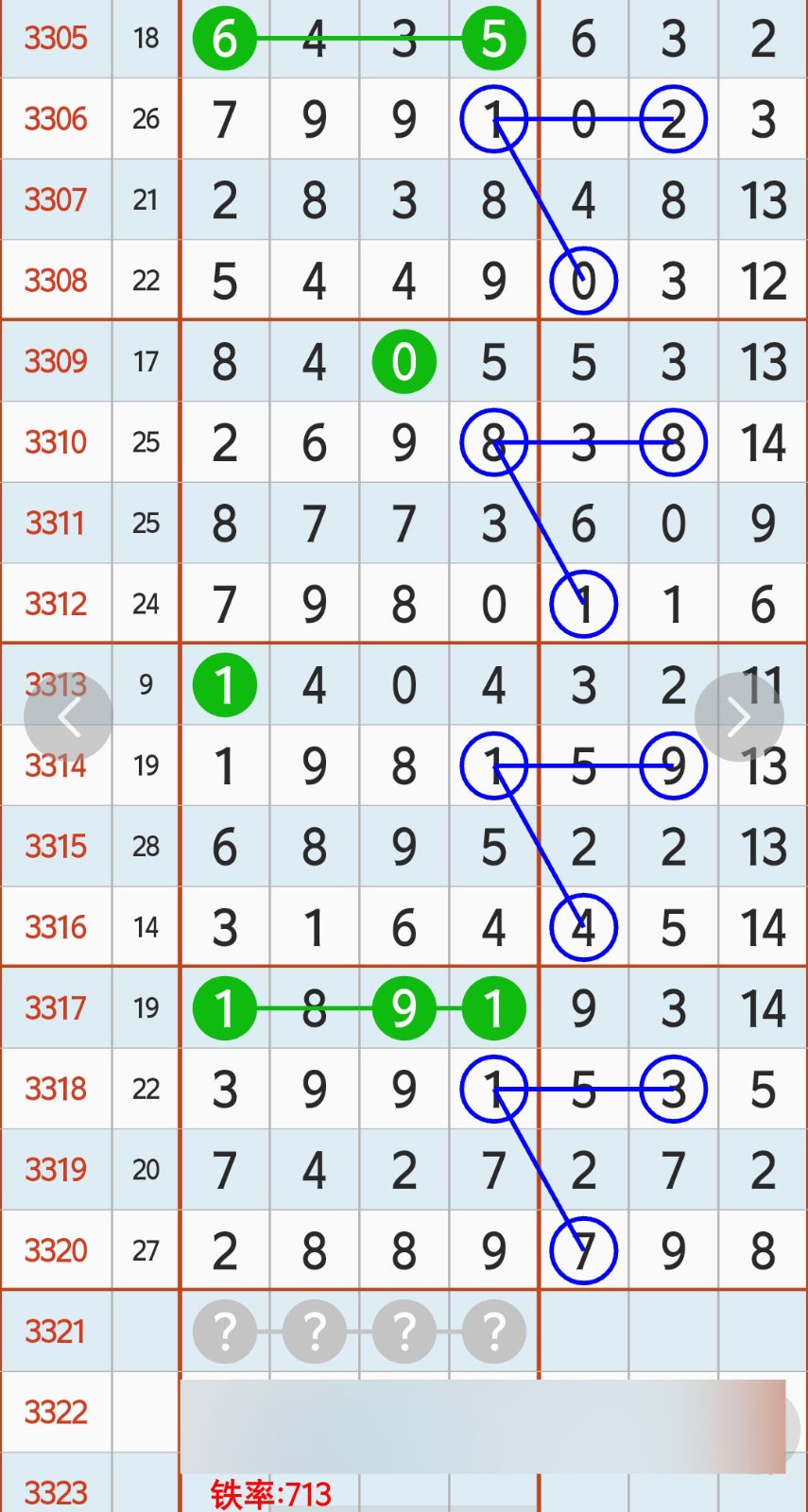808x1512 pixels.
Task: Toggle the blue circled 7 in row 3320
Action: tap(583, 1249)
